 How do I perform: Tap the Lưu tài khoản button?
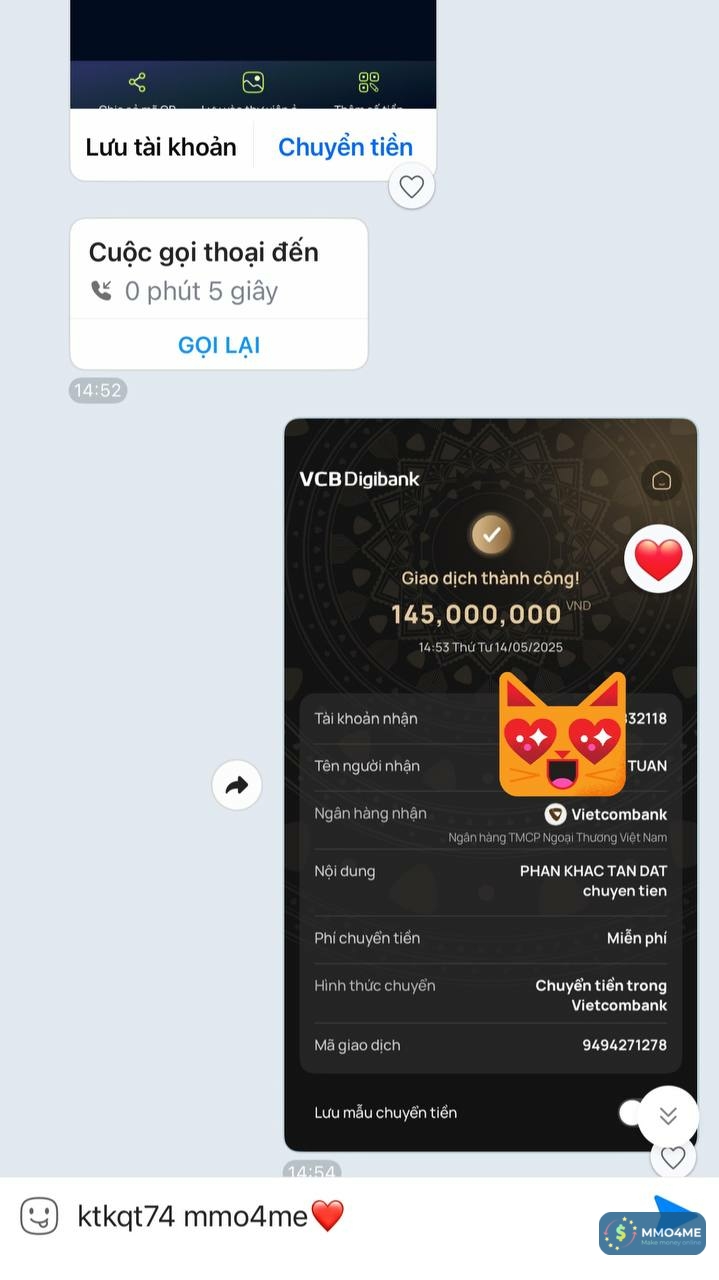[x=161, y=147]
